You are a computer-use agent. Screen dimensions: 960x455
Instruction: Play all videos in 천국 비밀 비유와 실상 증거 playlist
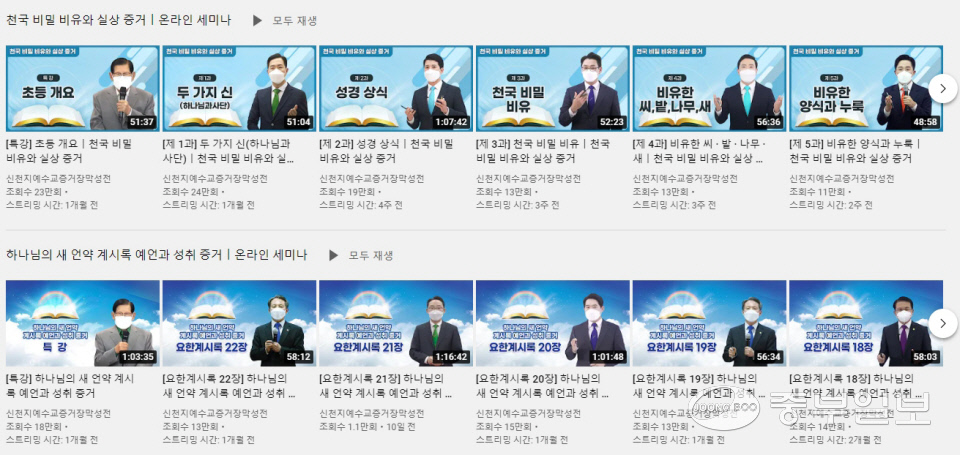286,20
